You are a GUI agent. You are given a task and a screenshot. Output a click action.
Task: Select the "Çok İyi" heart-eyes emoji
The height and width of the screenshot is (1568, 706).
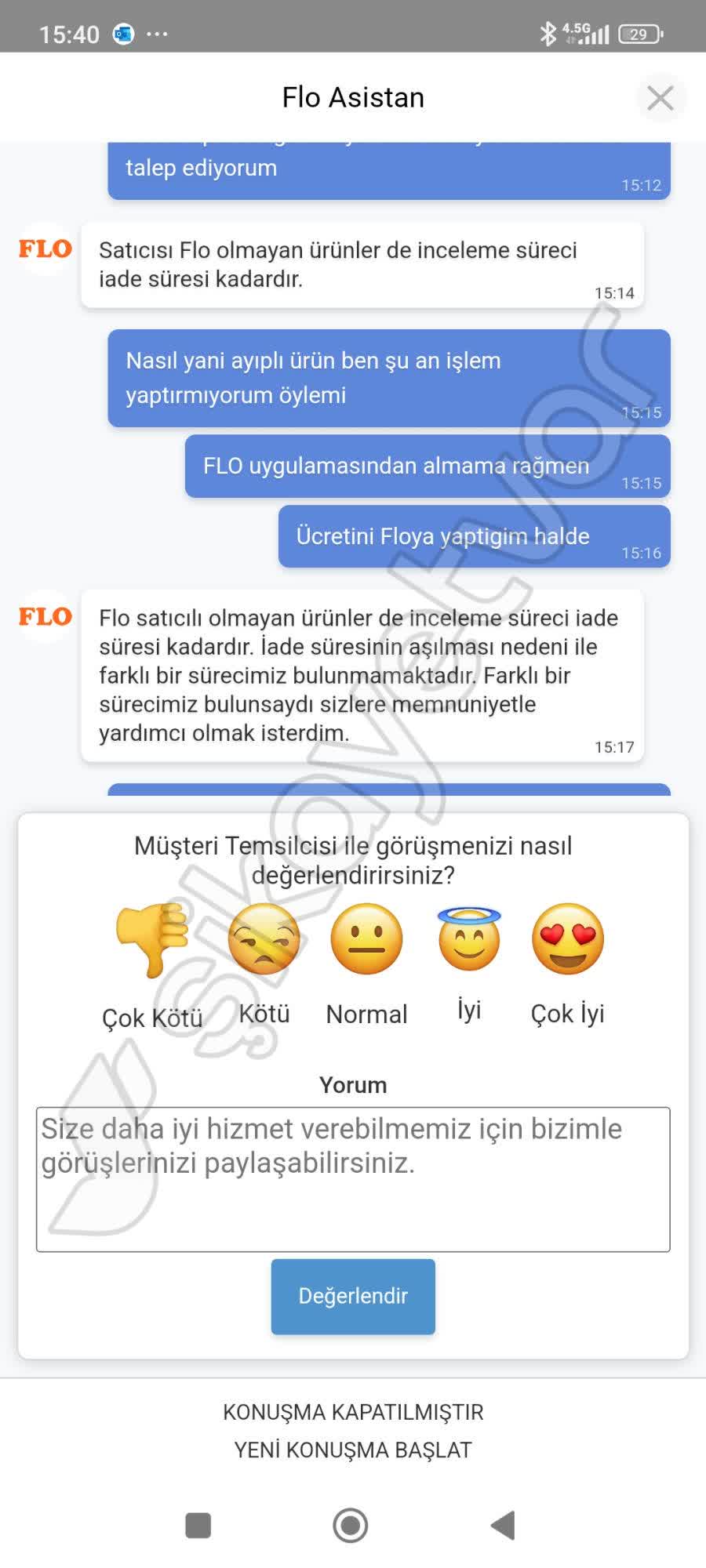(x=568, y=940)
